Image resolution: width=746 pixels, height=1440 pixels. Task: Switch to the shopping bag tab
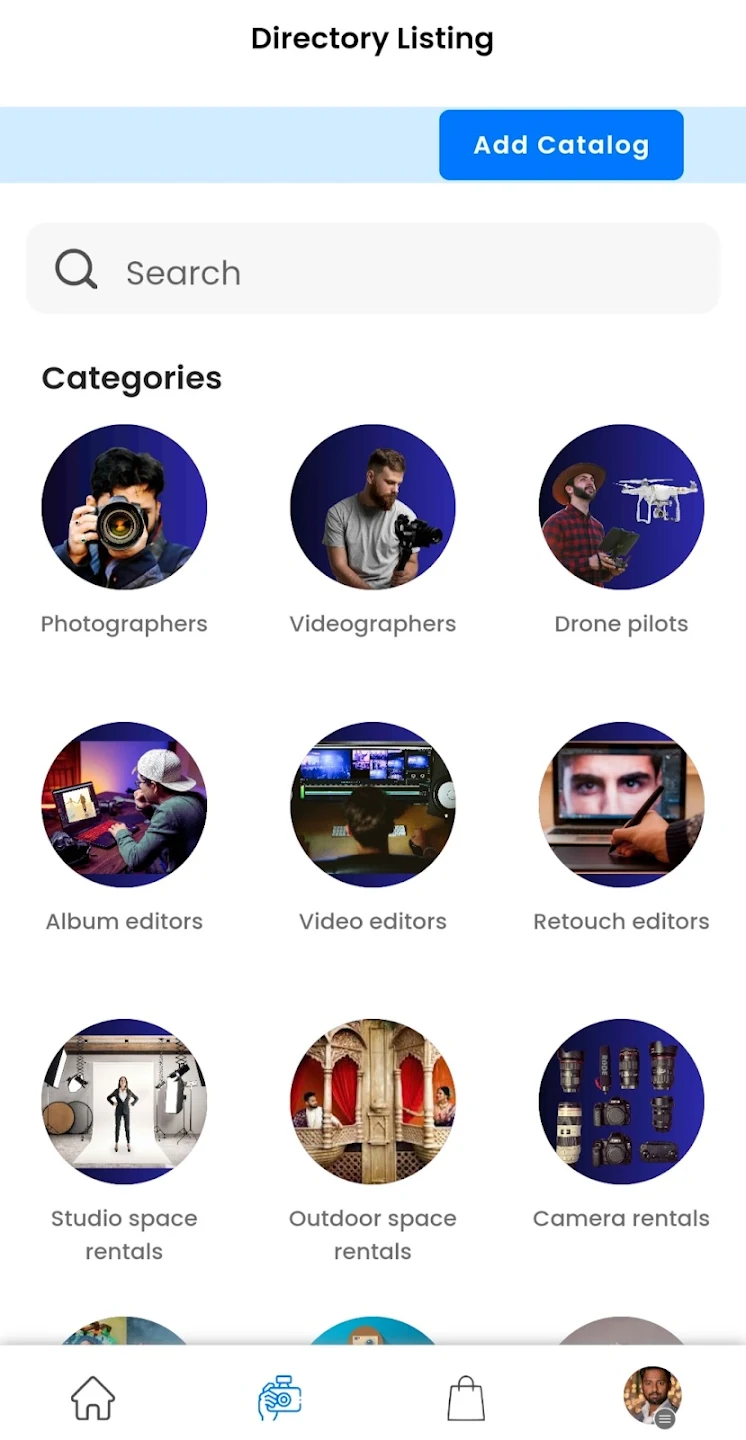pos(466,1397)
